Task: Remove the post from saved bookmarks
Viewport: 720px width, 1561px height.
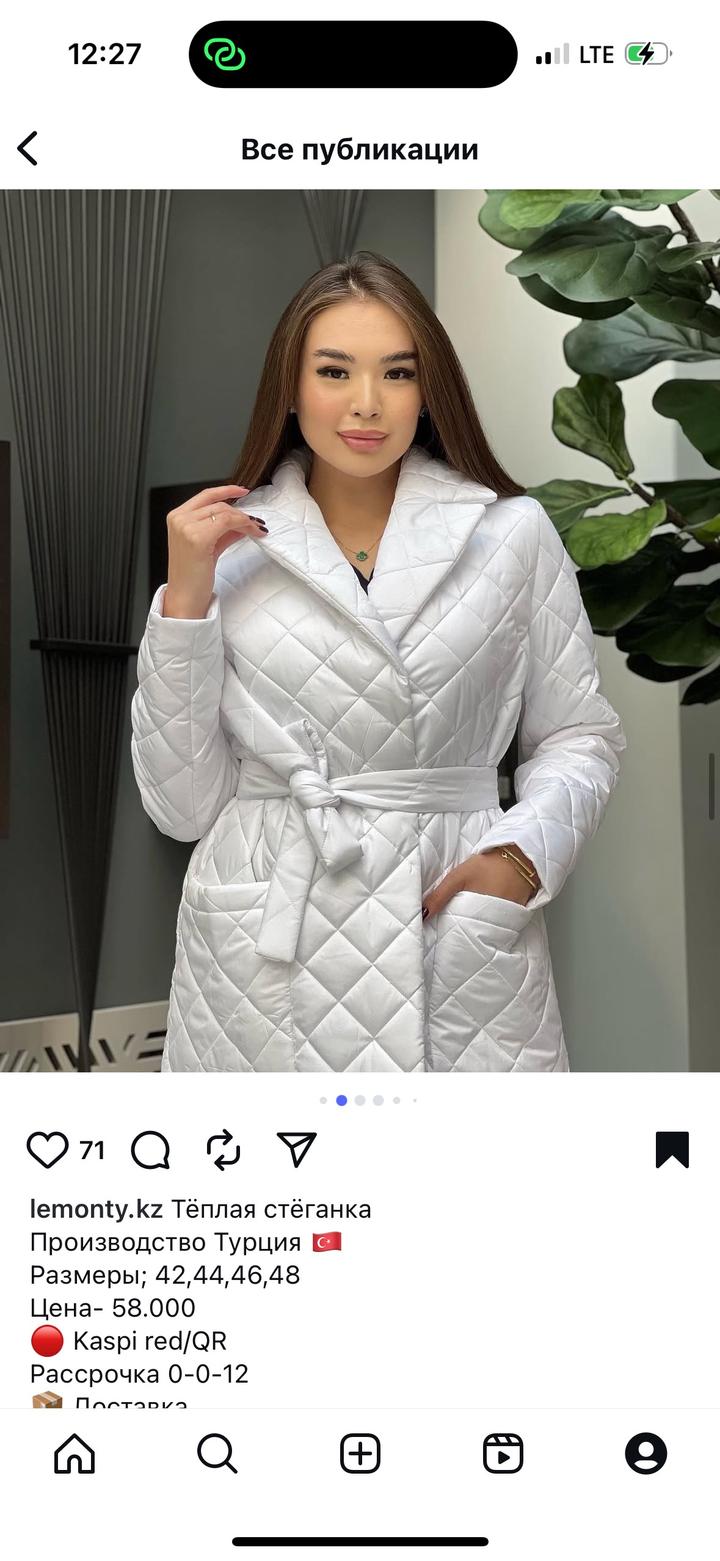Action: pyautogui.click(x=672, y=1150)
